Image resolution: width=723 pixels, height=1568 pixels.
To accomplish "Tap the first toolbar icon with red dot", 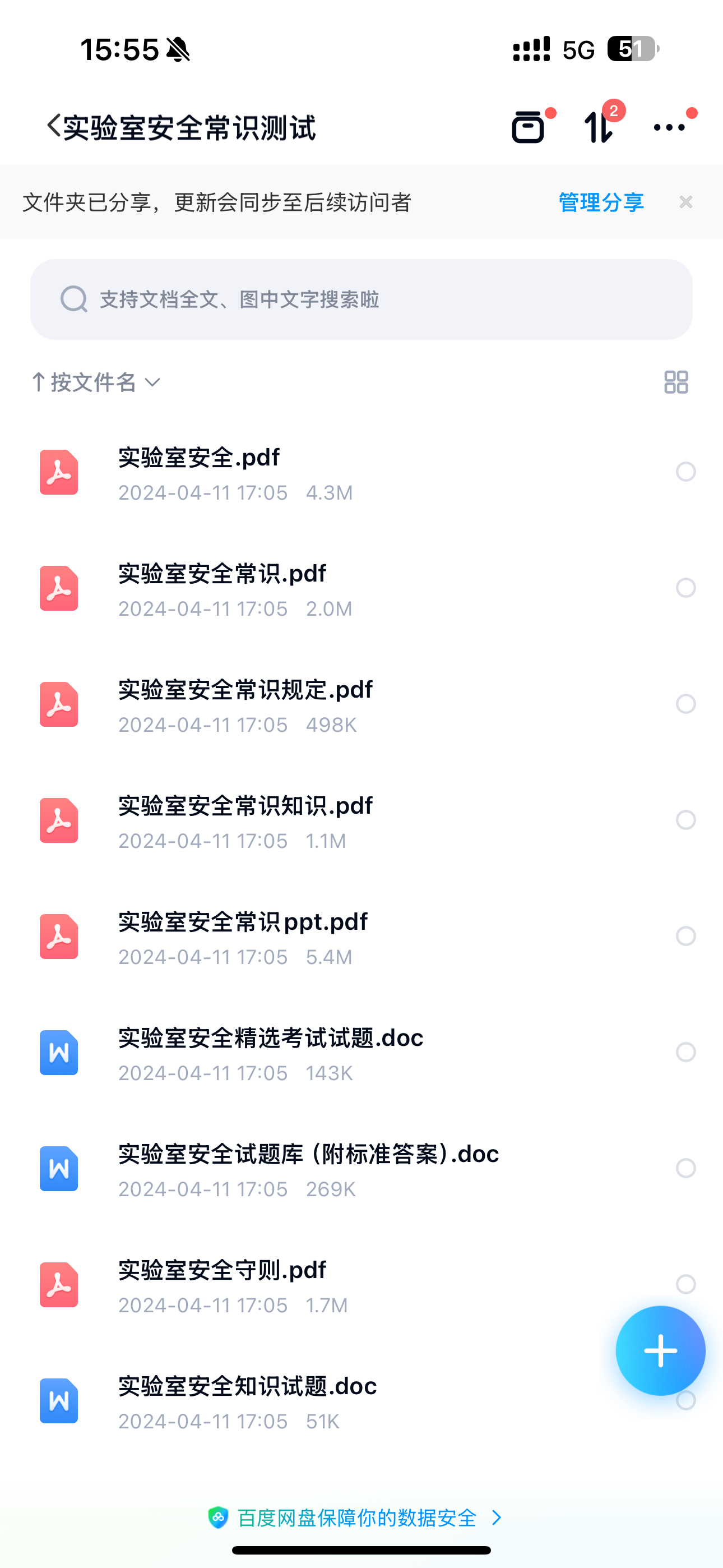I will coord(529,127).
